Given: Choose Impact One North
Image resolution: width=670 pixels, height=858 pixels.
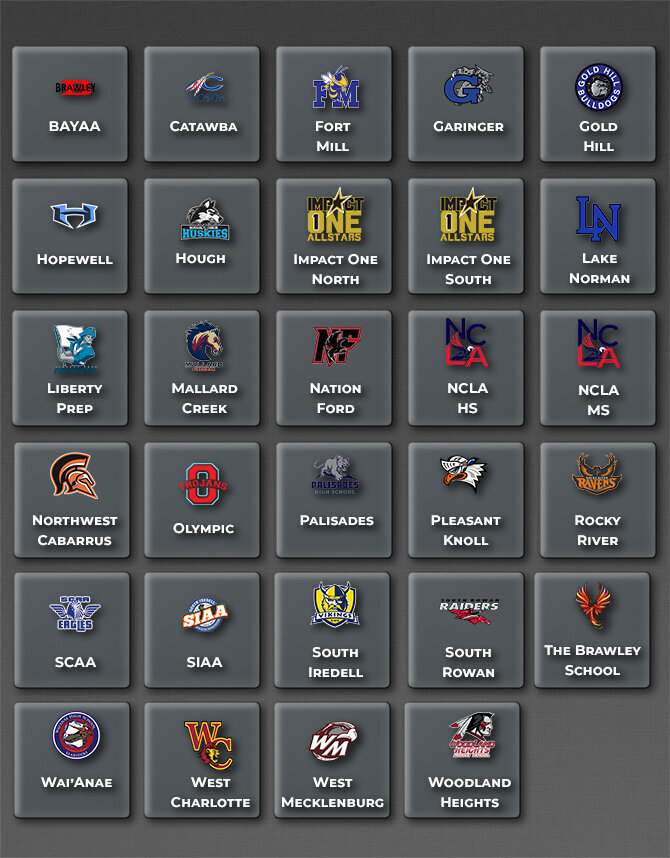Looking at the screenshot, I should pos(334,236).
